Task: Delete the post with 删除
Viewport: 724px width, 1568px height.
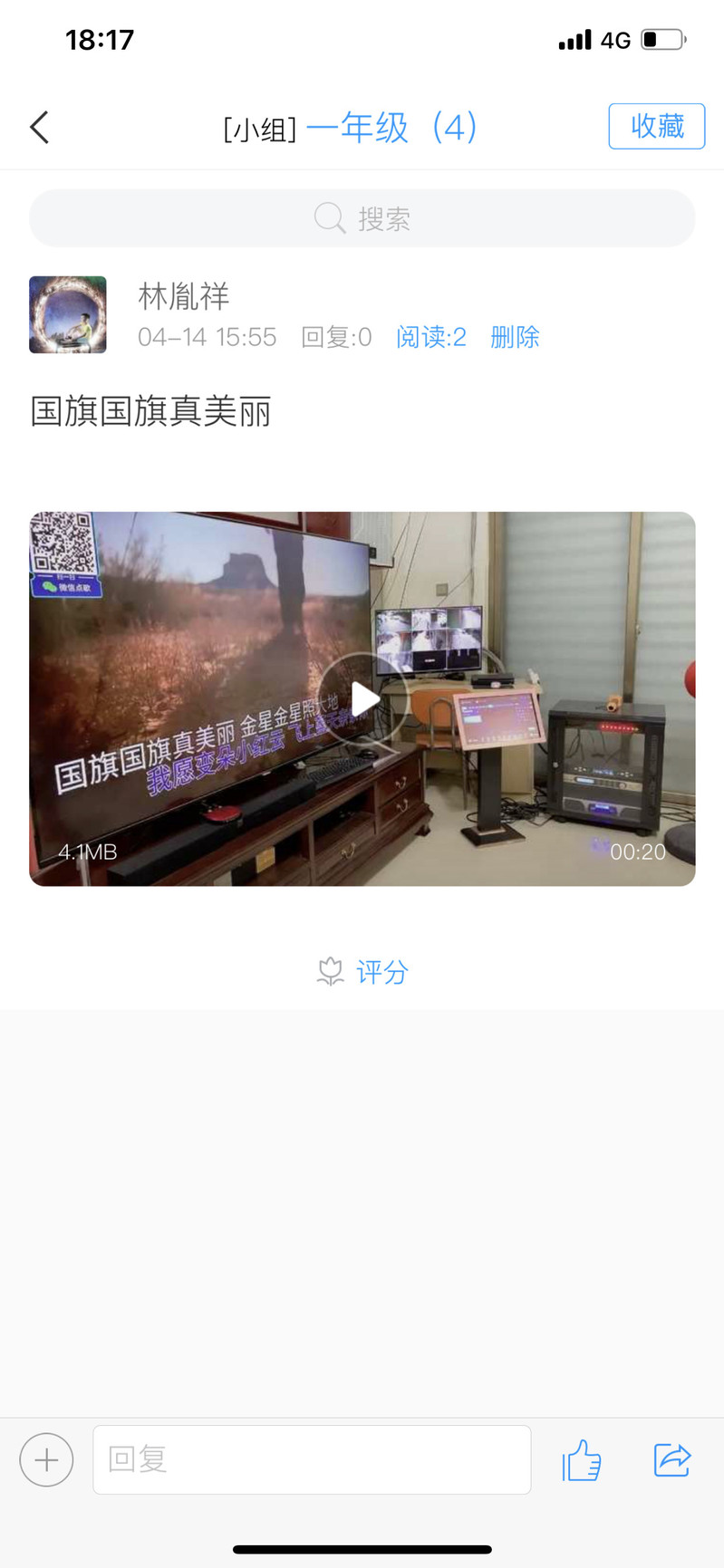Action: click(x=515, y=337)
